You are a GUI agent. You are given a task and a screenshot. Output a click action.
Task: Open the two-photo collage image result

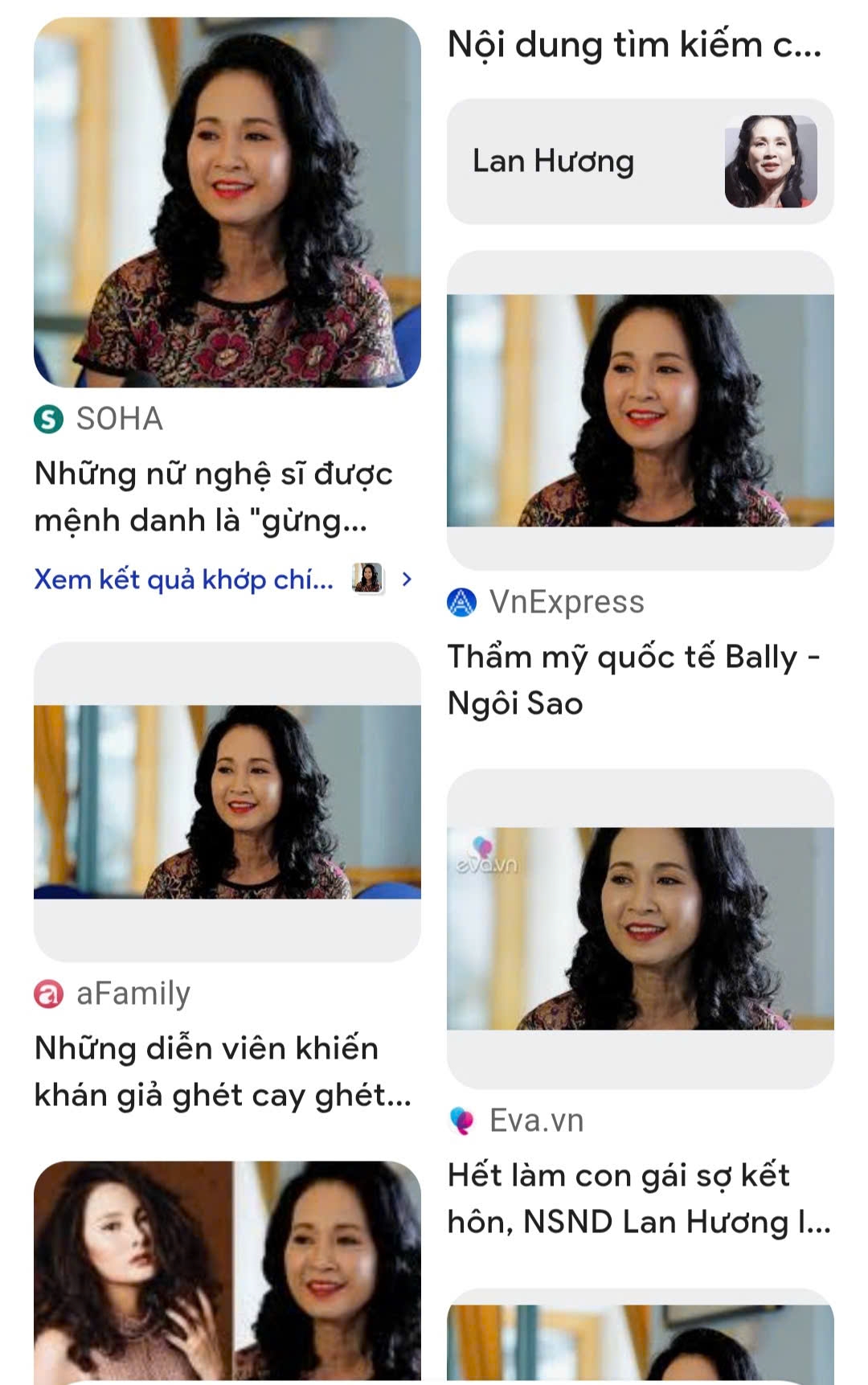coord(227,1272)
